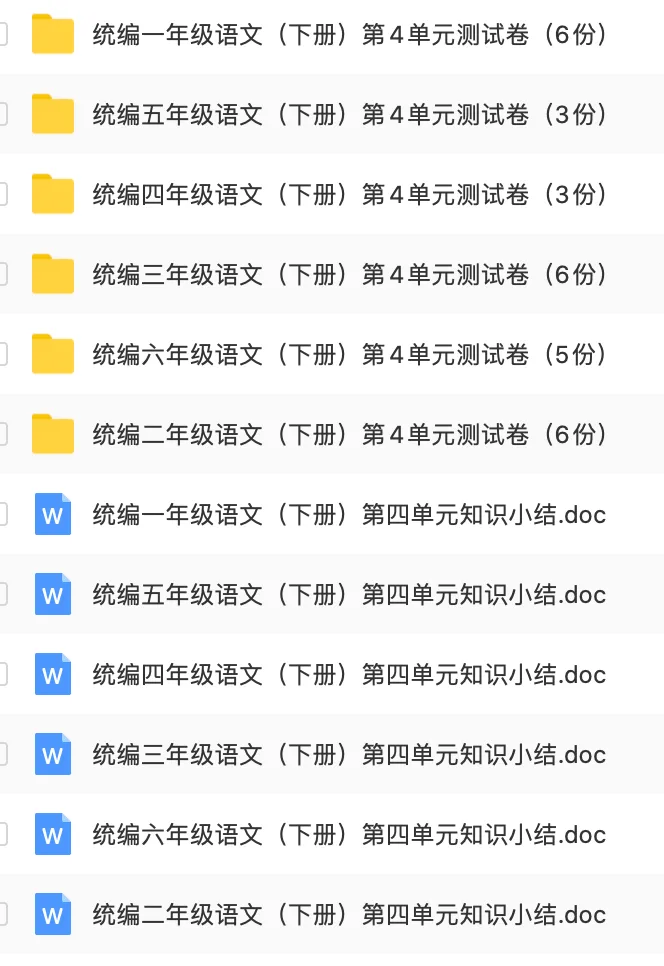Open the 统编二年级语文 第4单元测试卷（6份）folder

(350, 435)
